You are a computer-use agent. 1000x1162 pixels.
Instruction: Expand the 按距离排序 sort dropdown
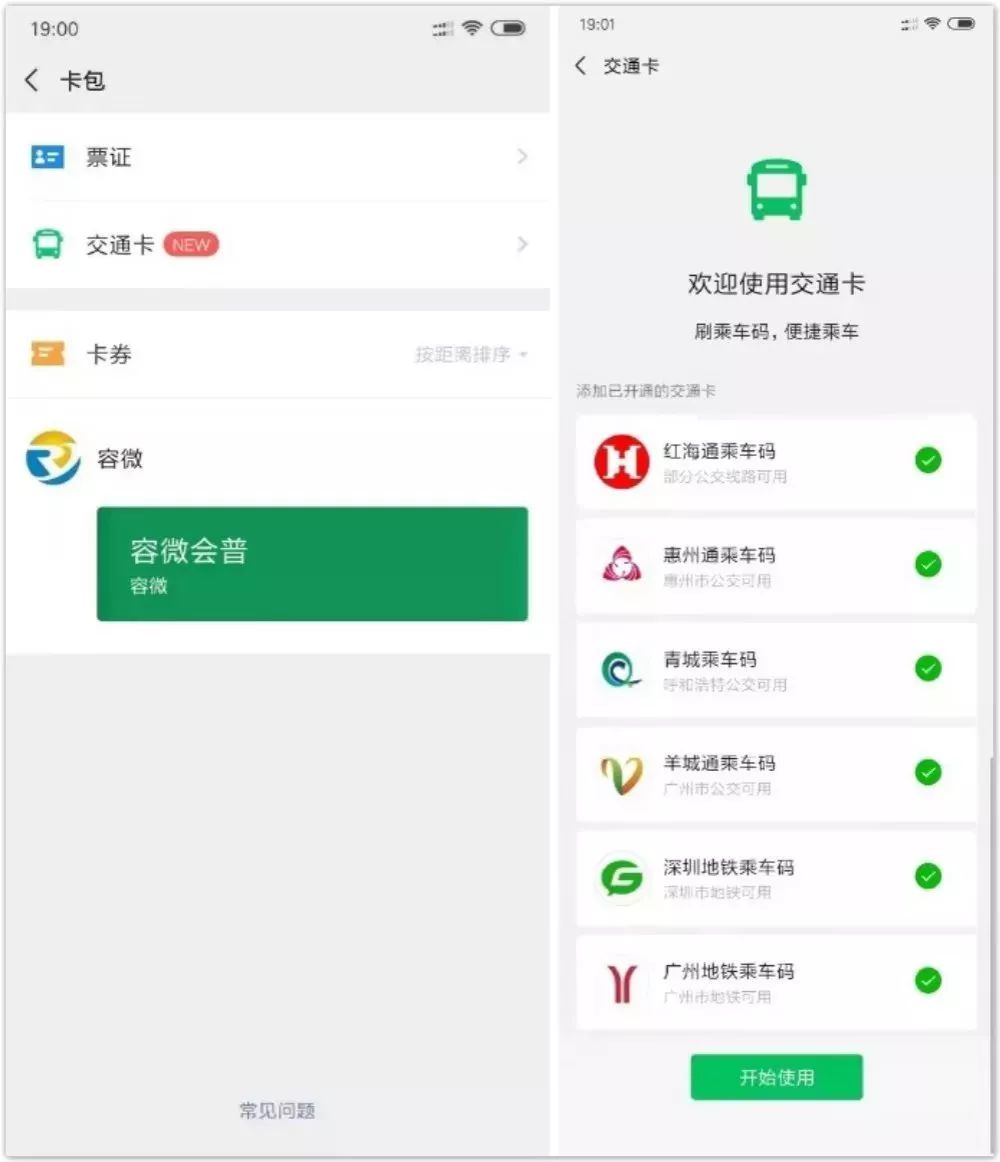[x=472, y=354]
